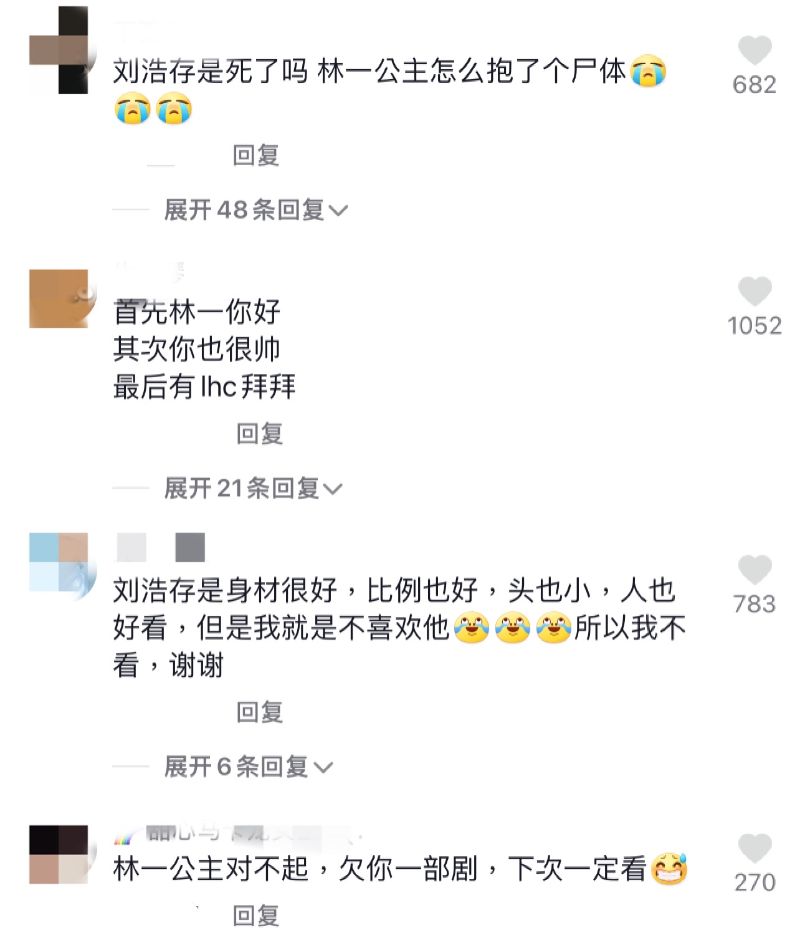The width and height of the screenshot is (800, 943).
Task: Expand 展开6条回复
Action: coord(248,766)
